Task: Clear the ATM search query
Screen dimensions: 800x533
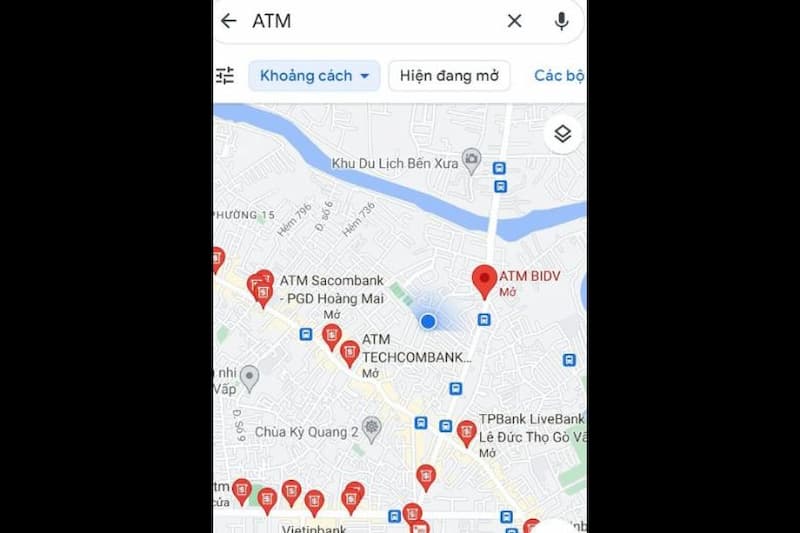Action: (x=514, y=21)
